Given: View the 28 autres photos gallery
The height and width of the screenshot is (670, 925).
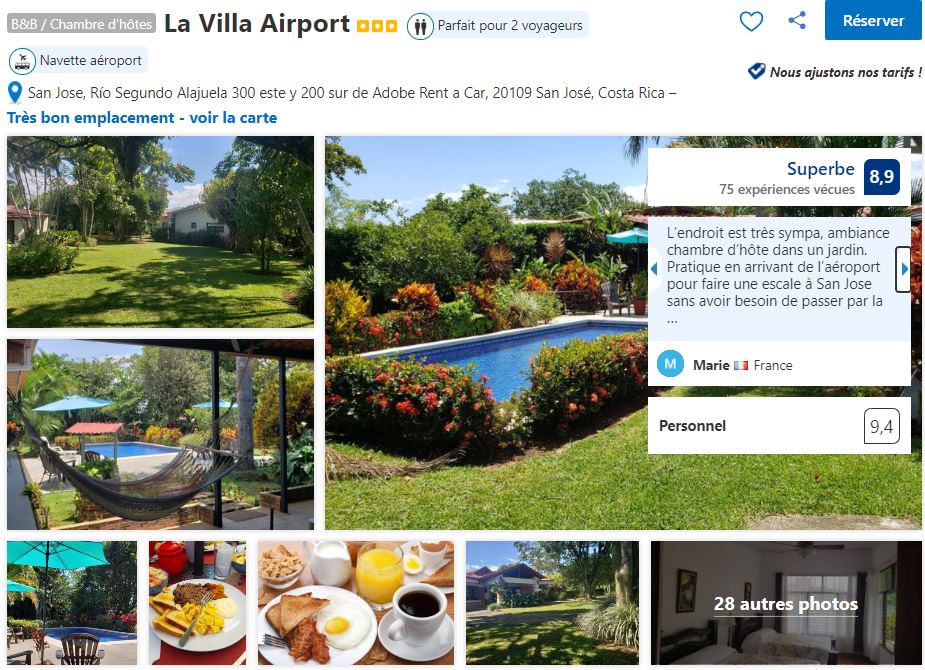Looking at the screenshot, I should click(x=785, y=604).
